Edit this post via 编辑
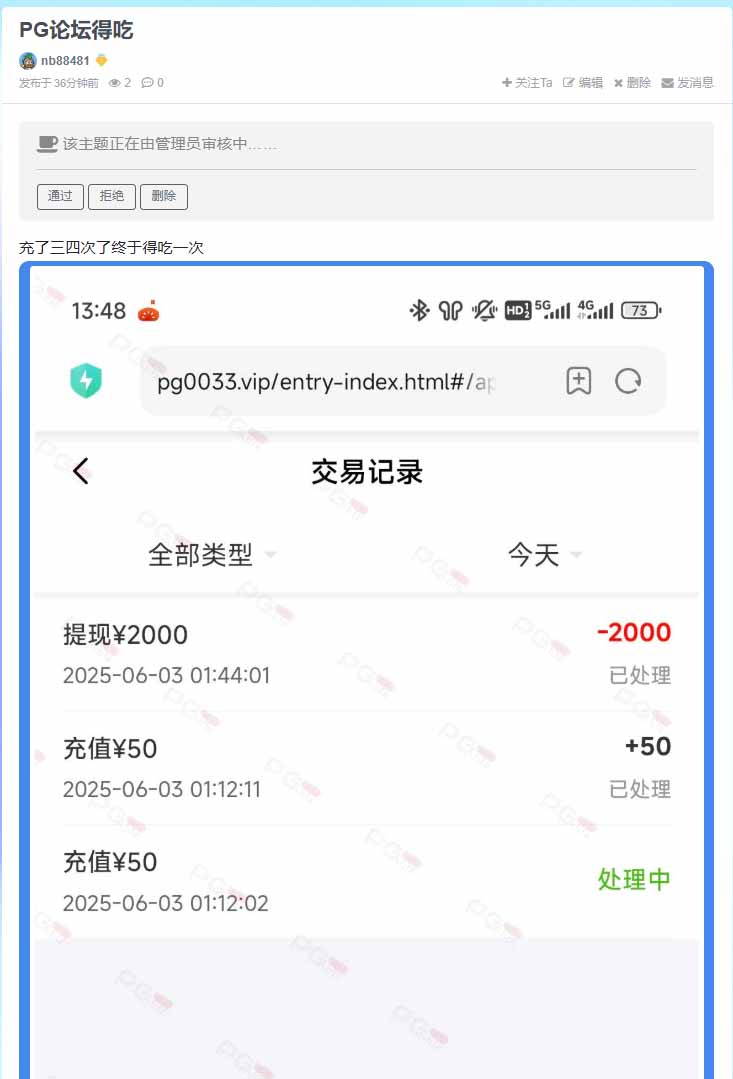733x1079 pixels. click(x=583, y=83)
